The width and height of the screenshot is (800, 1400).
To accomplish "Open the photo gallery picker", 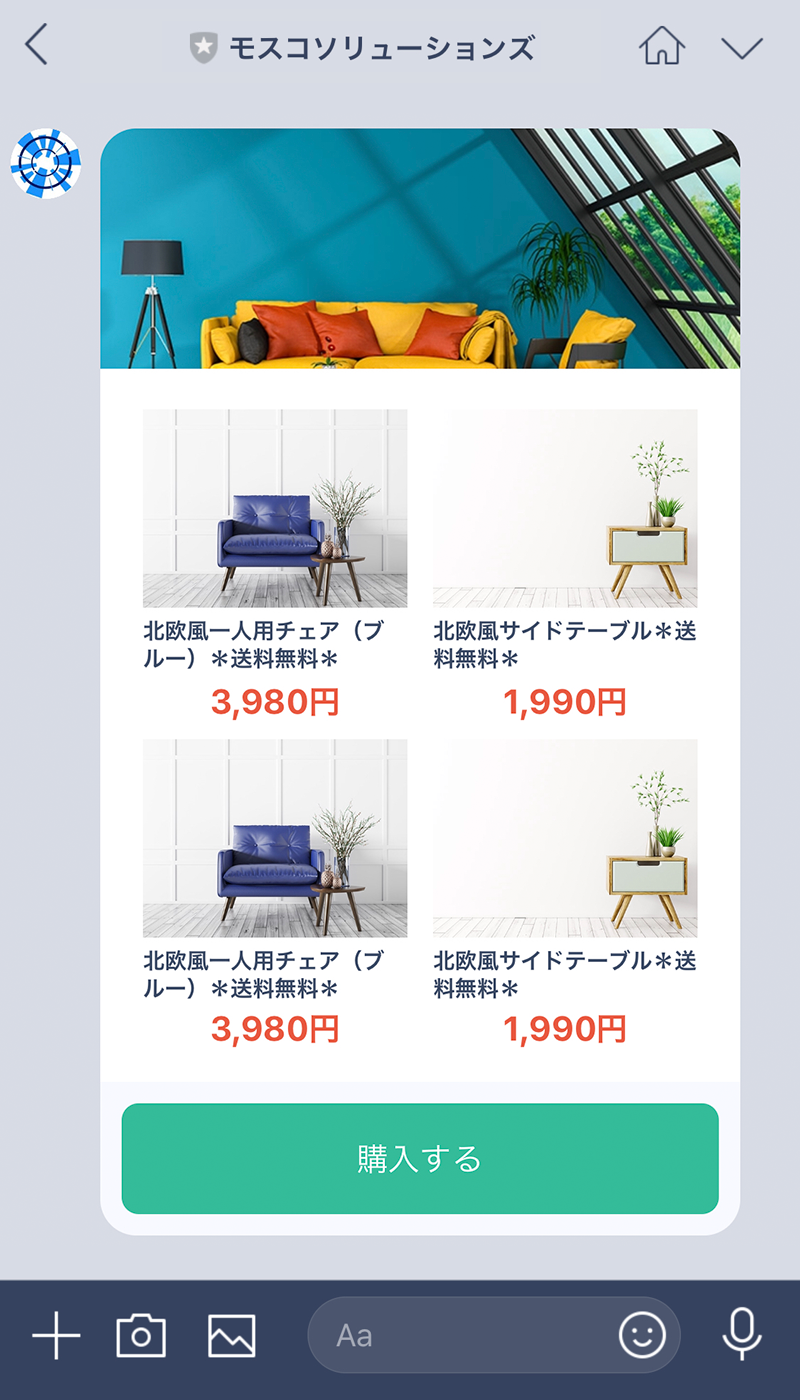I will 232,1336.
